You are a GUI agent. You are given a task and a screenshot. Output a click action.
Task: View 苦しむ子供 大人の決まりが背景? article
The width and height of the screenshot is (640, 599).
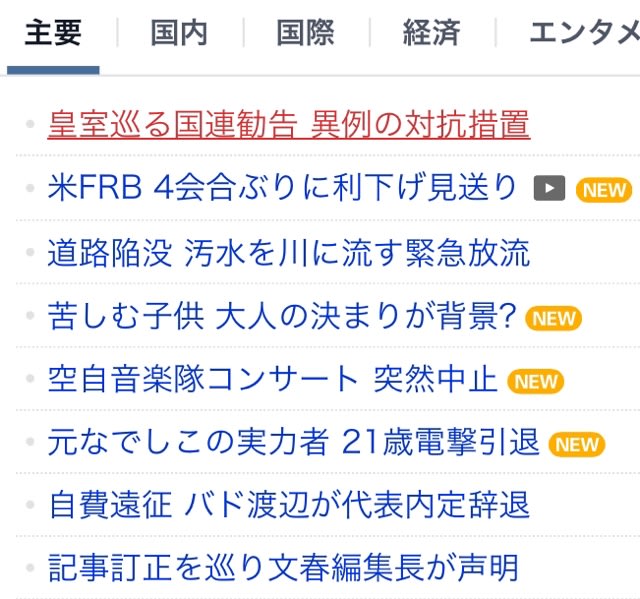pos(281,317)
